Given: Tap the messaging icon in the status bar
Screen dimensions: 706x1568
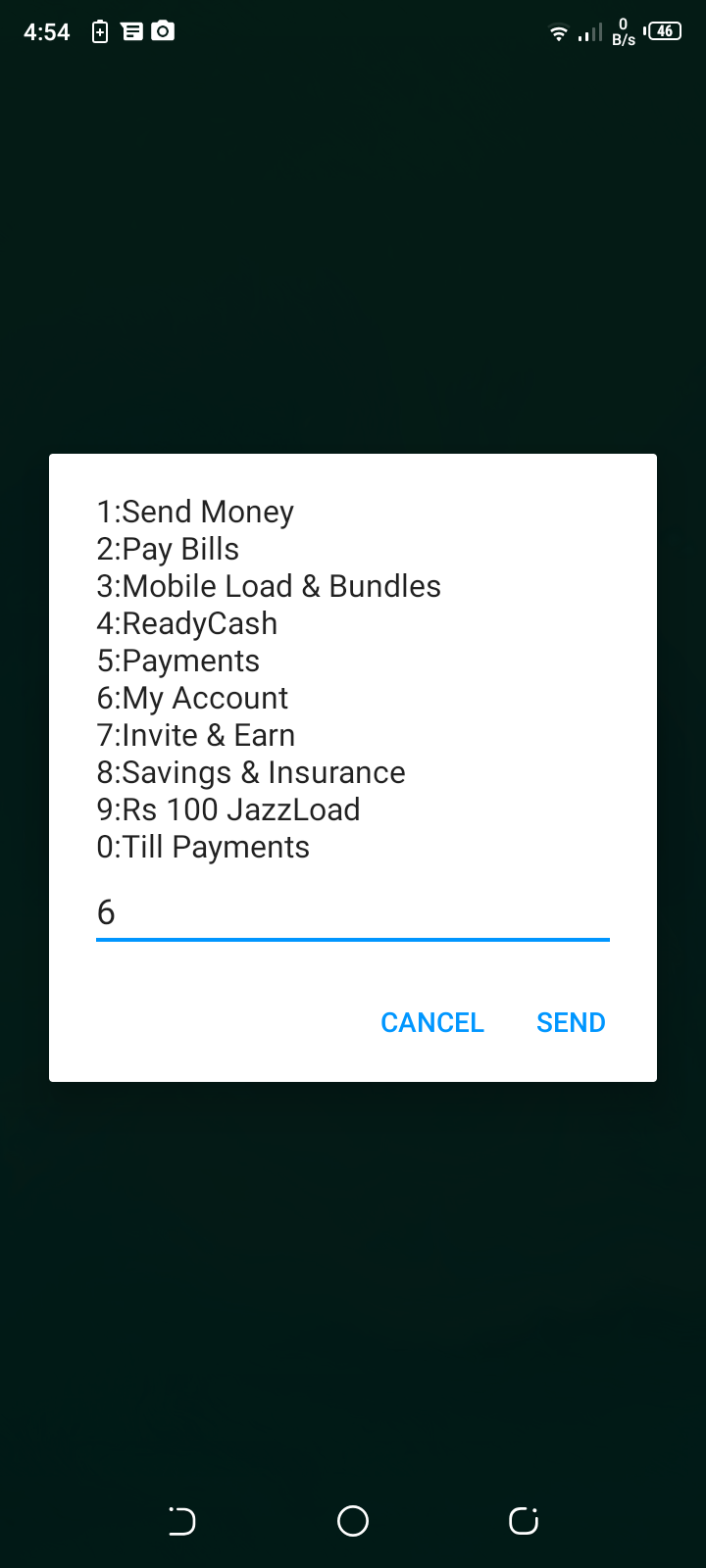Looking at the screenshot, I should [131, 31].
